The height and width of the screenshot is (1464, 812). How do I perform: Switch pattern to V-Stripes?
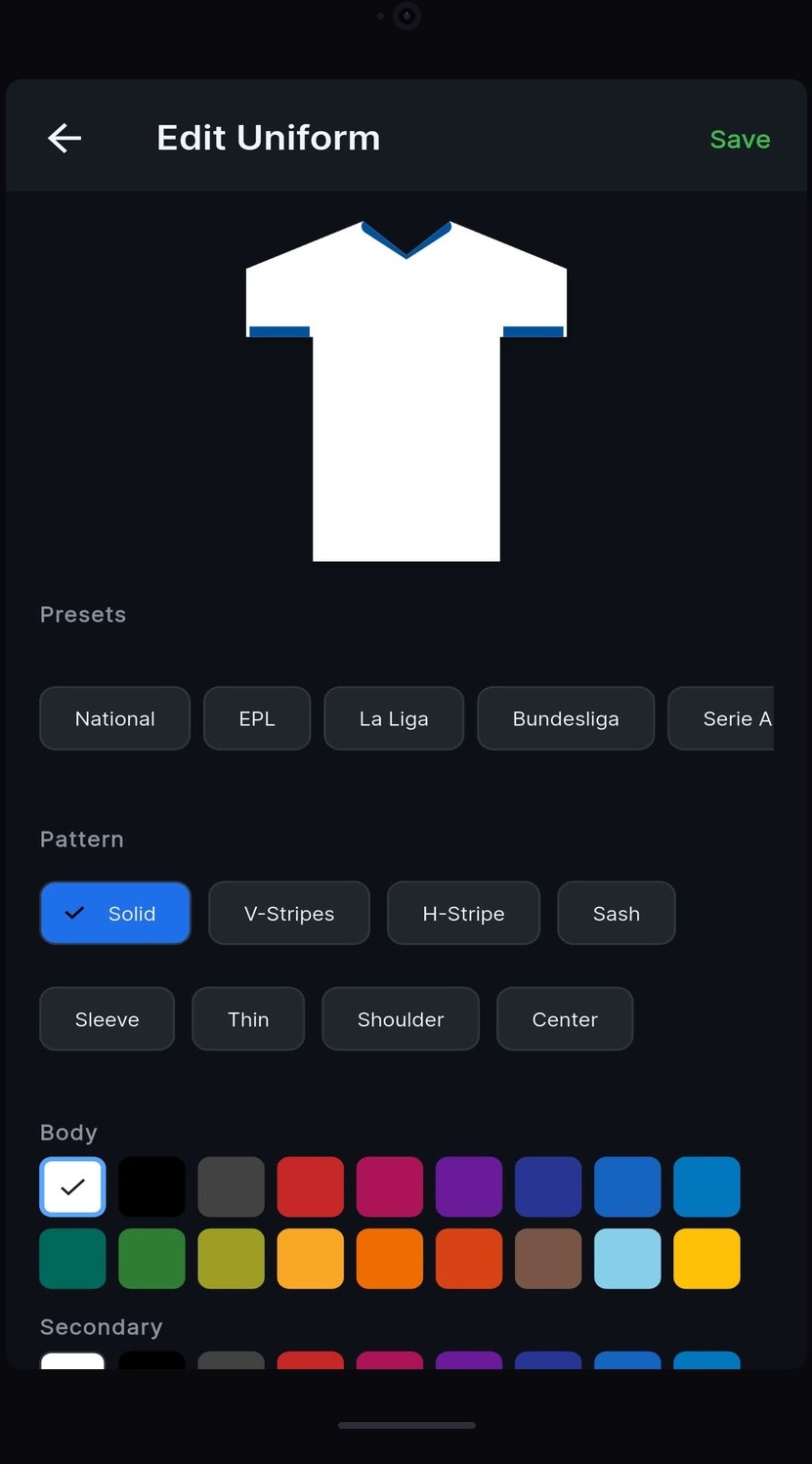tap(289, 913)
